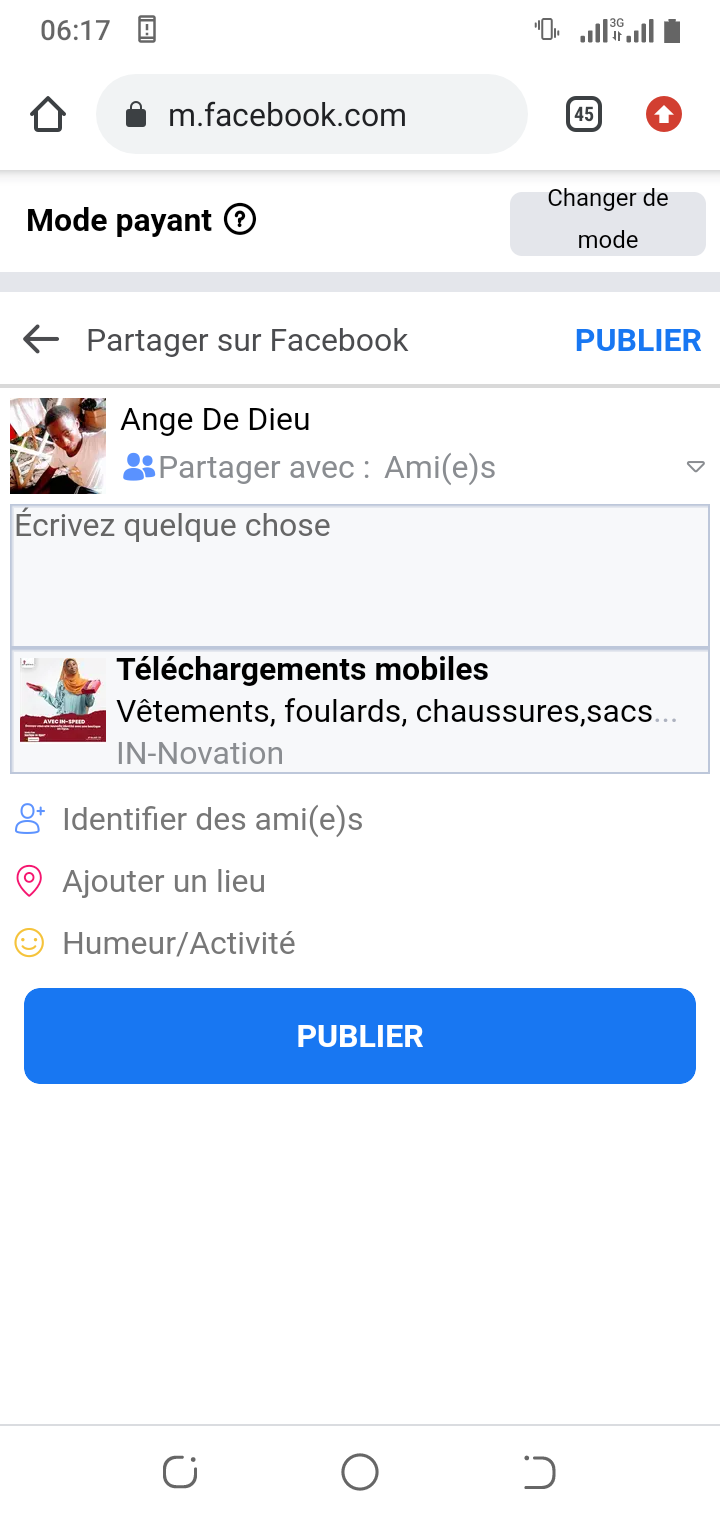Choose Humeur/Activité
Viewport: 720px width, 1520px height.
(x=178, y=943)
